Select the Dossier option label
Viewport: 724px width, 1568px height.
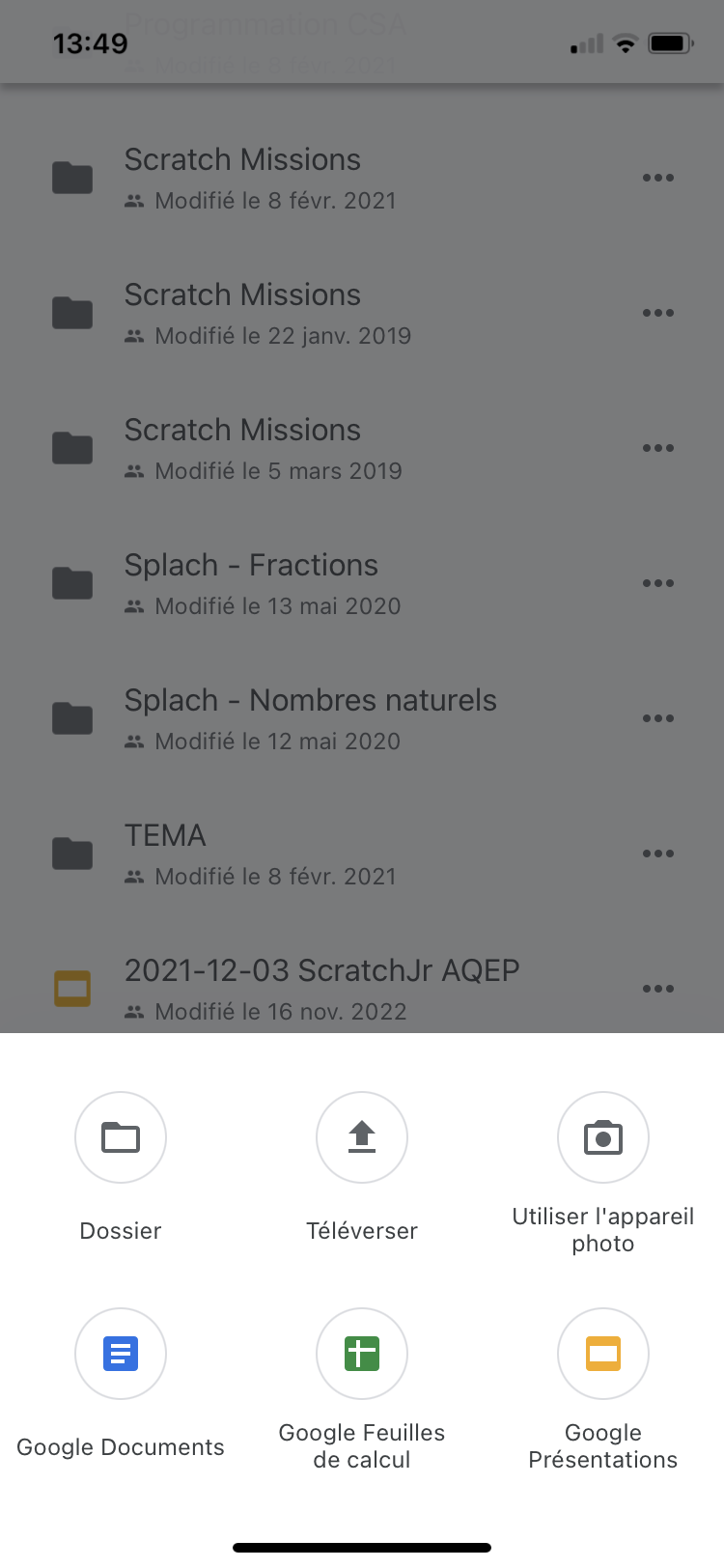tap(120, 1230)
